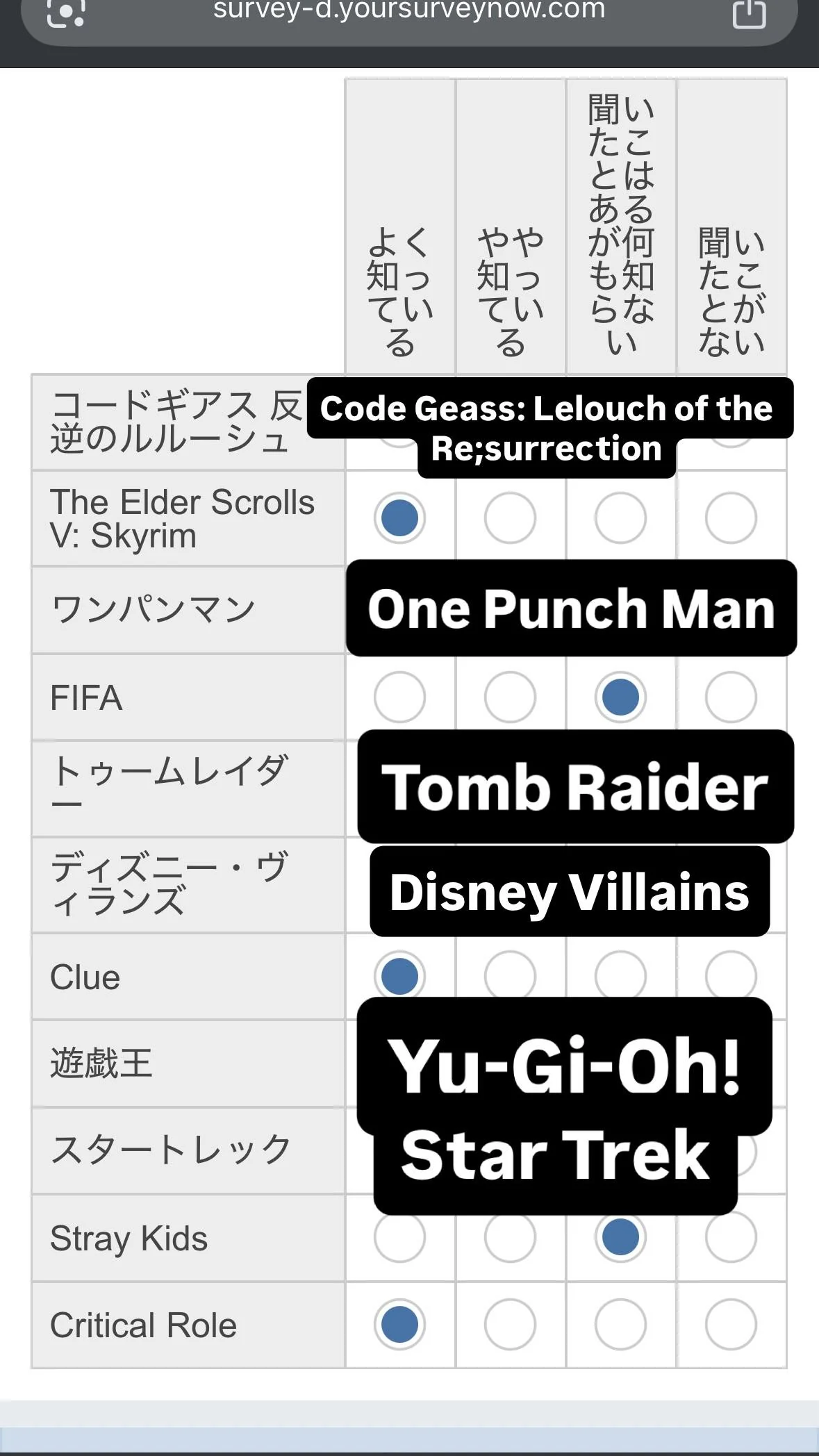Pick 聞いたことがない for FIFA
Screen dimensions: 819x1456
coord(731,697)
